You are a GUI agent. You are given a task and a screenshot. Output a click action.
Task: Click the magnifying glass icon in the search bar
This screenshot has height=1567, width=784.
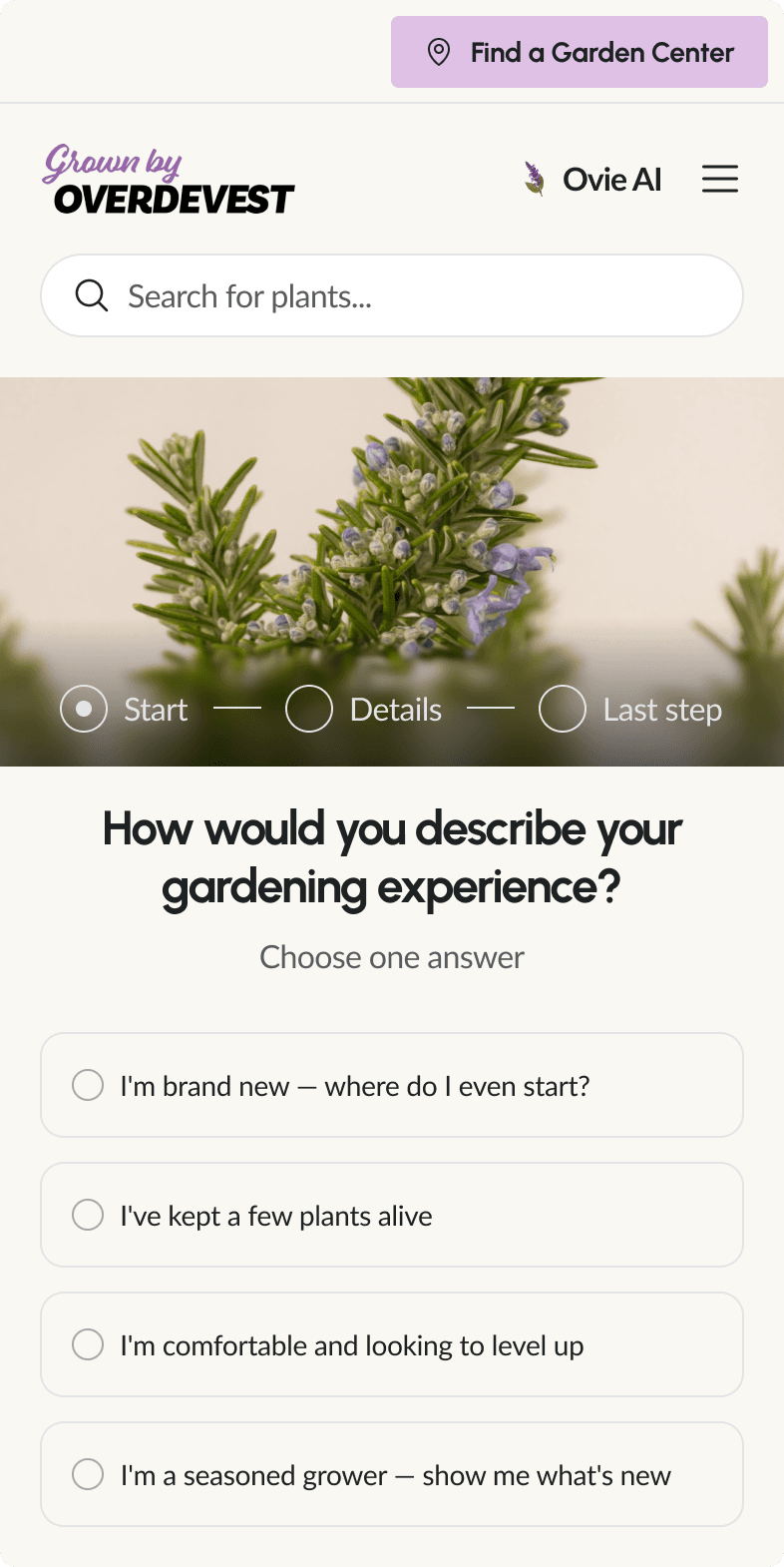click(x=91, y=295)
